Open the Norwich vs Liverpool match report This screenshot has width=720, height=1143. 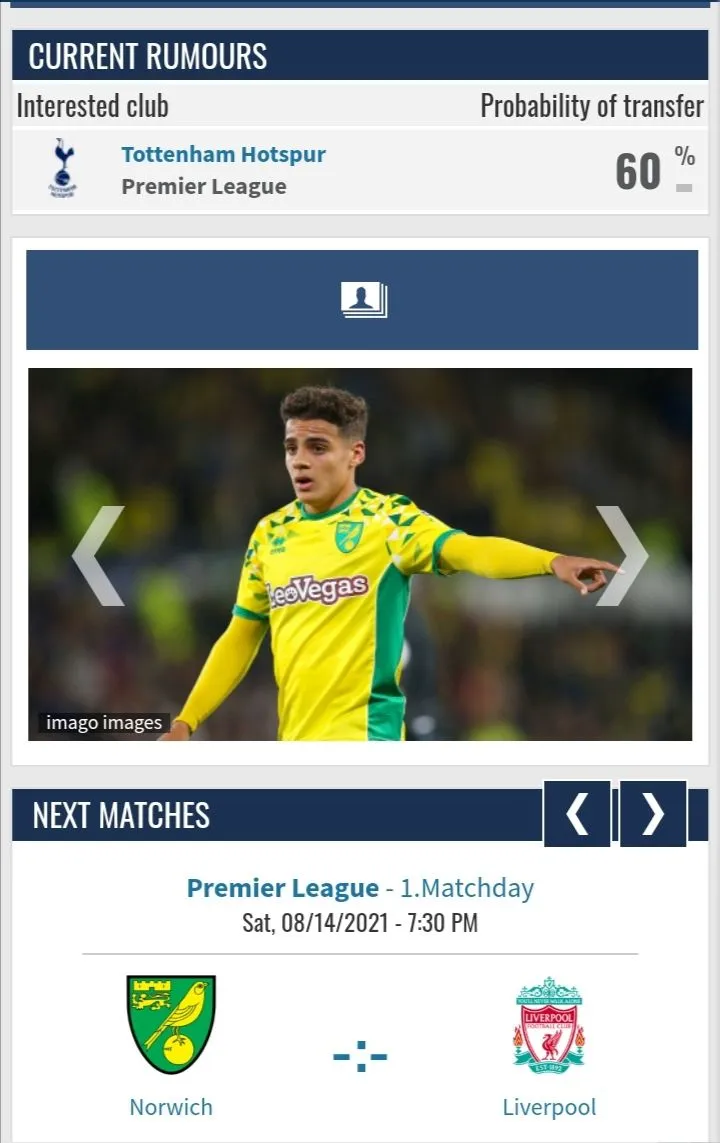tap(360, 1056)
